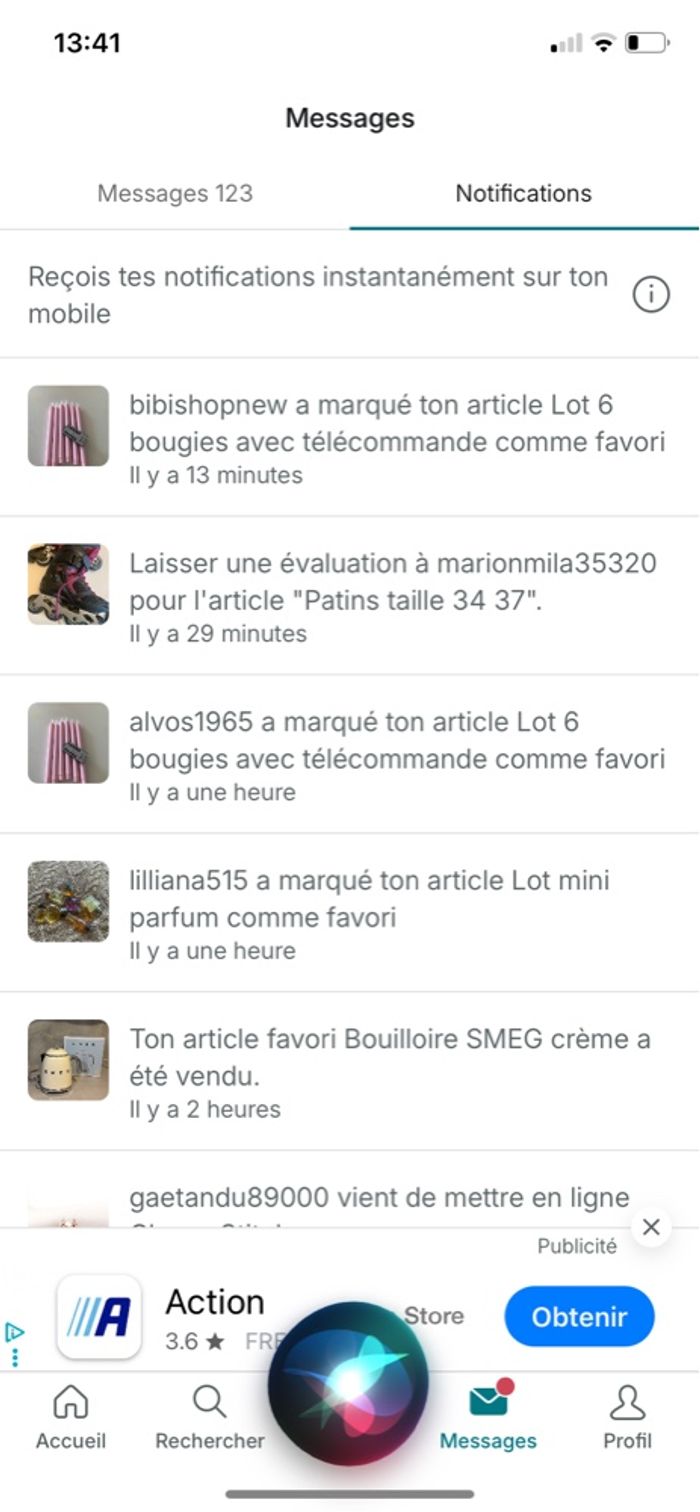Open the Profil tab

627,1417
